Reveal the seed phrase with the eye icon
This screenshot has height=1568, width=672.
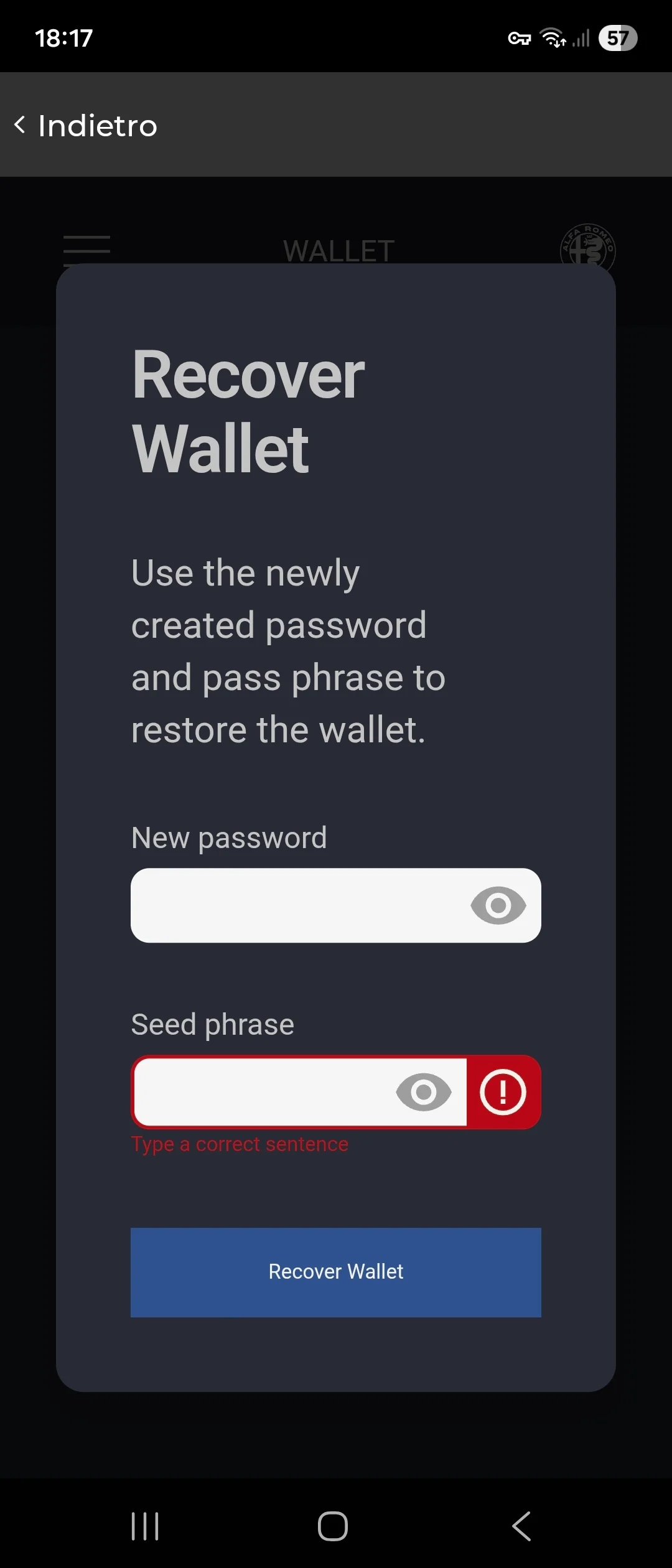pos(424,1092)
